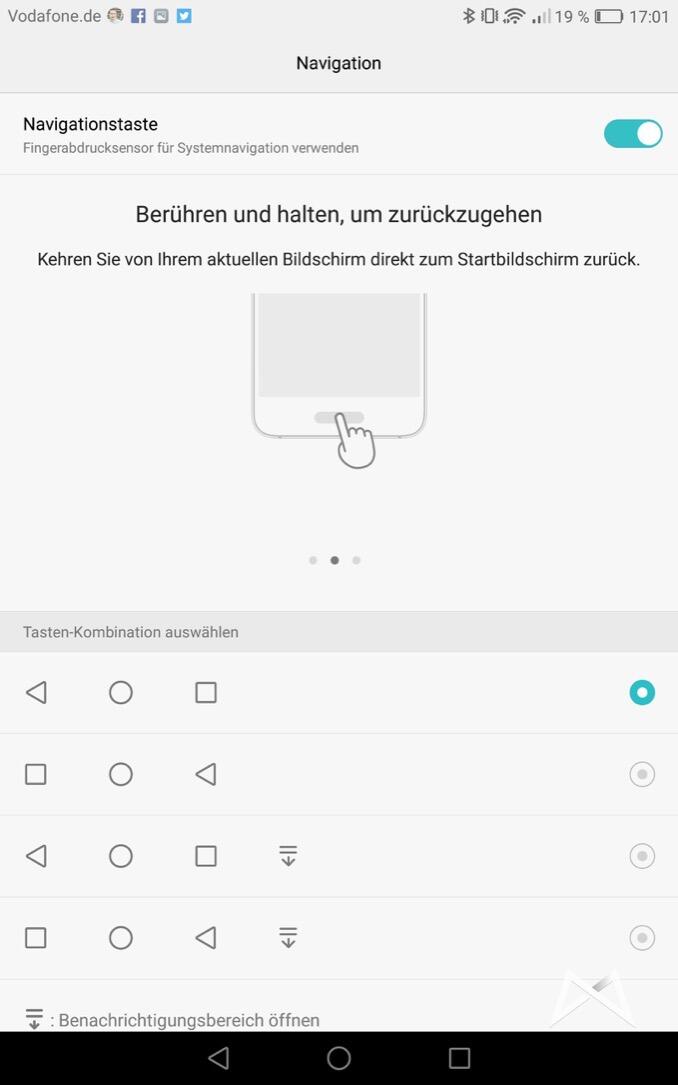Select back, home, recents with notification shortcut

click(641, 856)
